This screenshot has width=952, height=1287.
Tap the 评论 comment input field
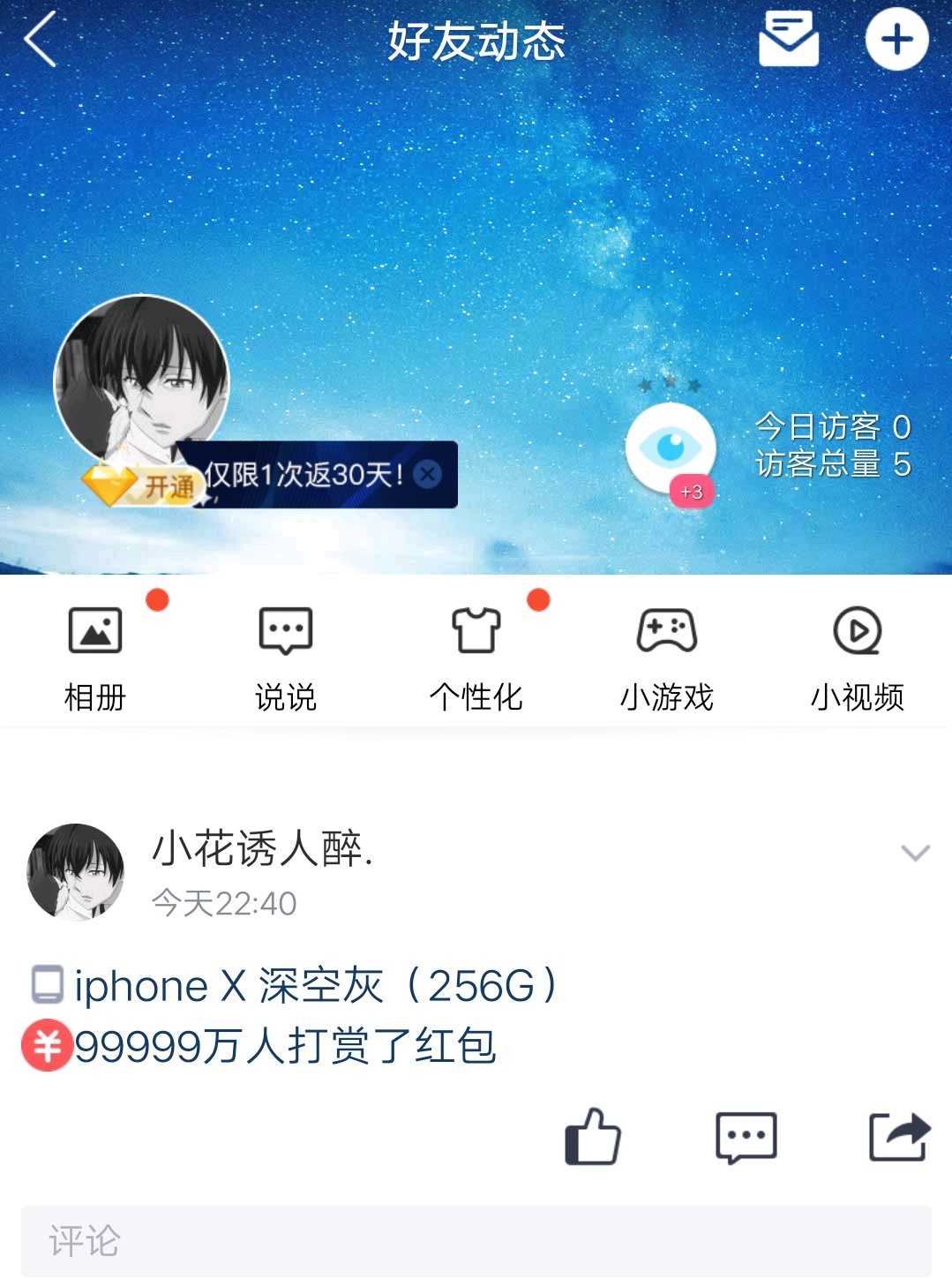click(x=476, y=1241)
